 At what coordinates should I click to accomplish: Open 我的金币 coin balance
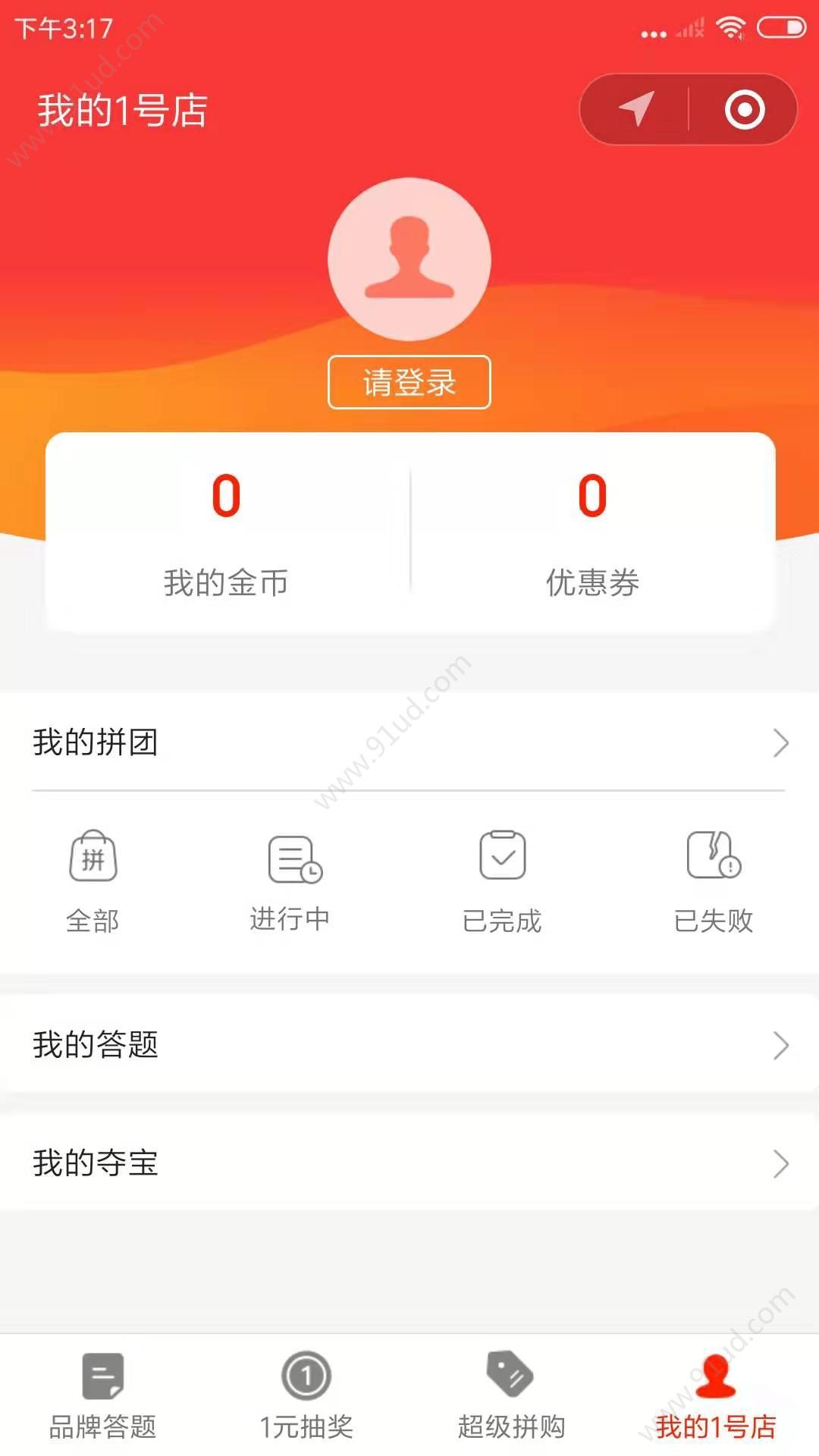[226, 531]
